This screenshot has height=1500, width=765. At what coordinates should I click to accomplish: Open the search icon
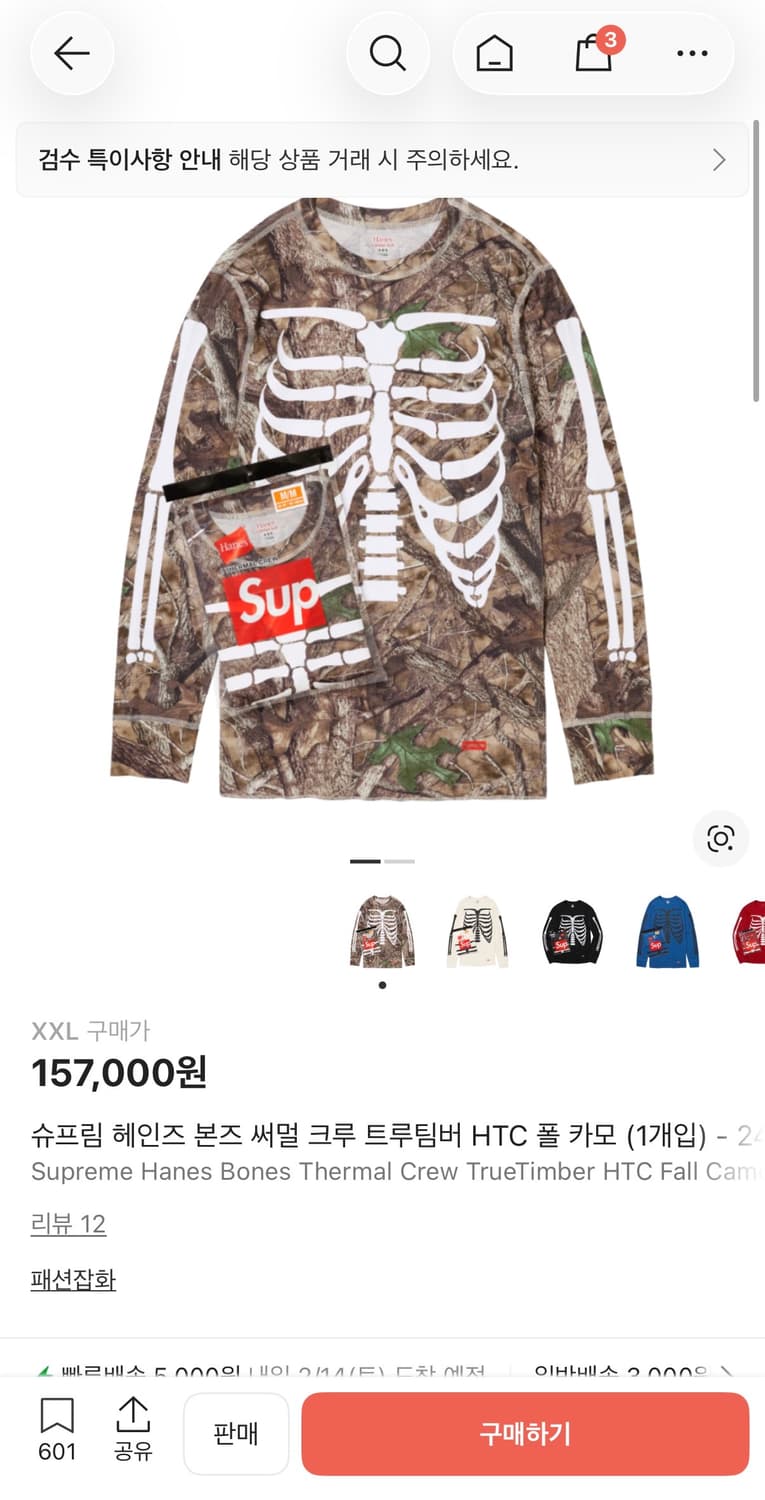(x=388, y=53)
